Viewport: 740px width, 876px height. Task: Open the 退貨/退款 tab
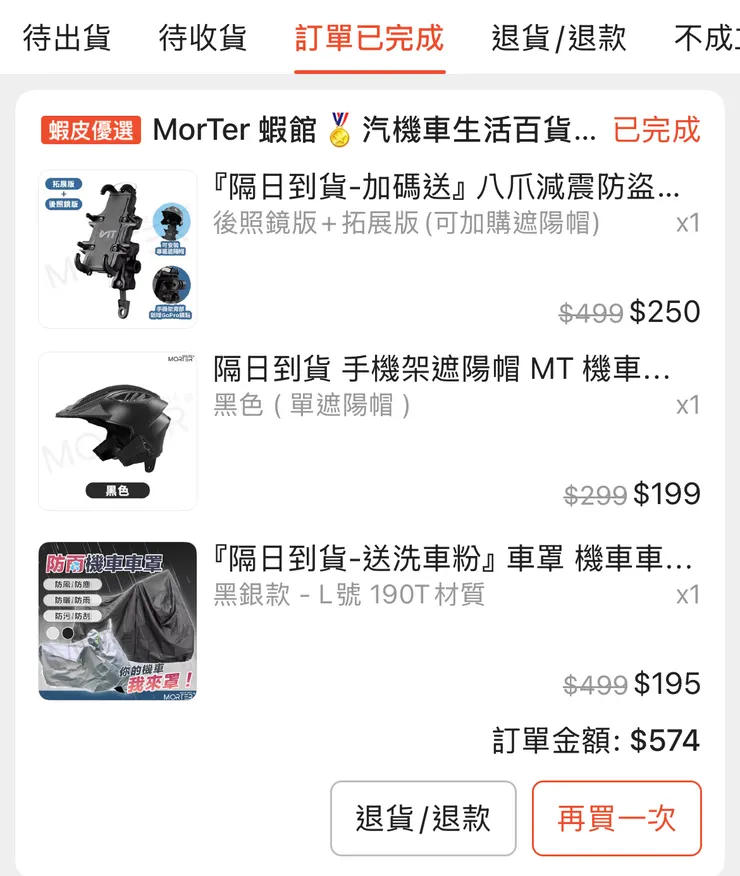[559, 39]
